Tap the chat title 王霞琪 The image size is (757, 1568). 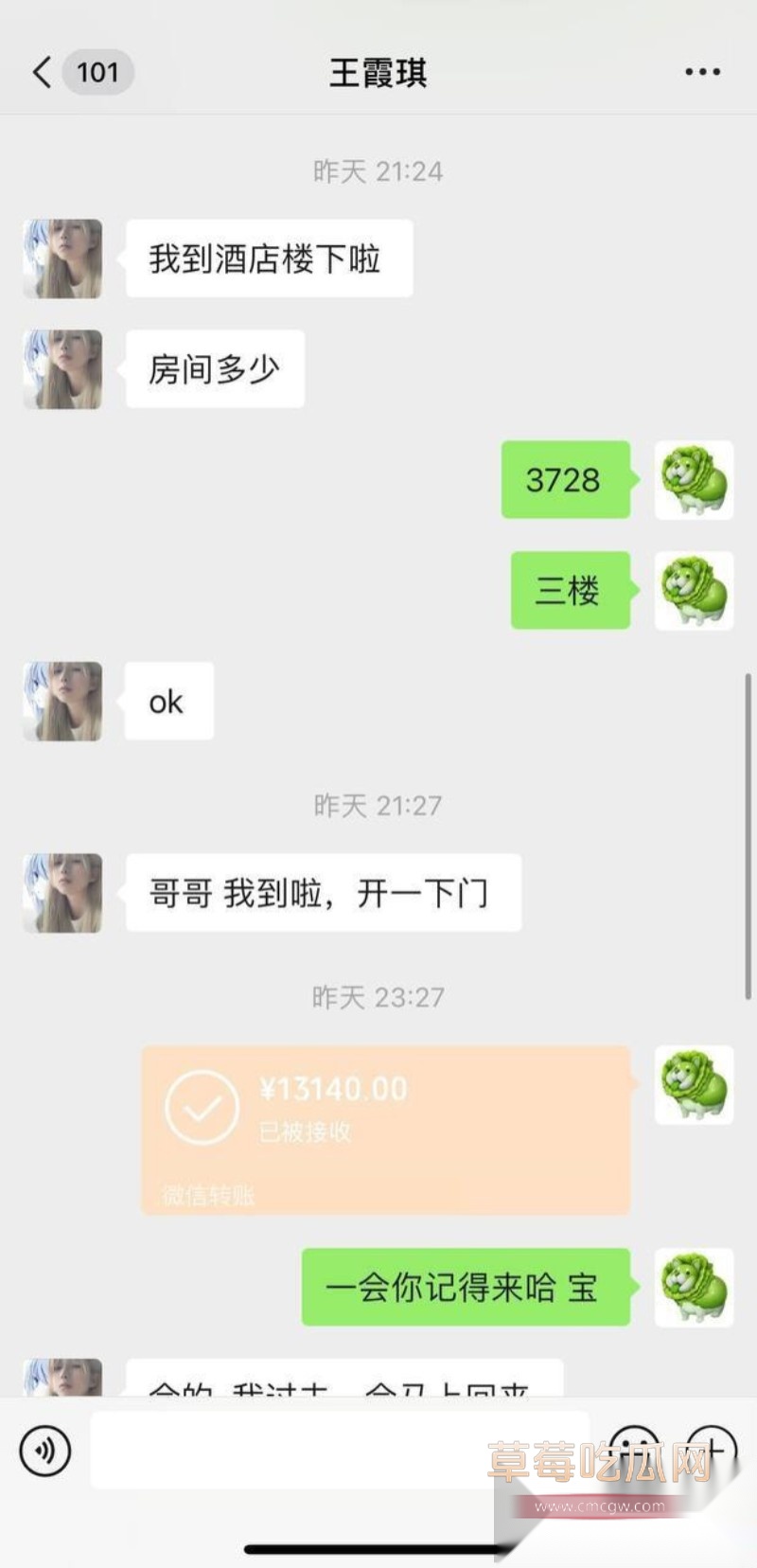pyautogui.click(x=378, y=71)
